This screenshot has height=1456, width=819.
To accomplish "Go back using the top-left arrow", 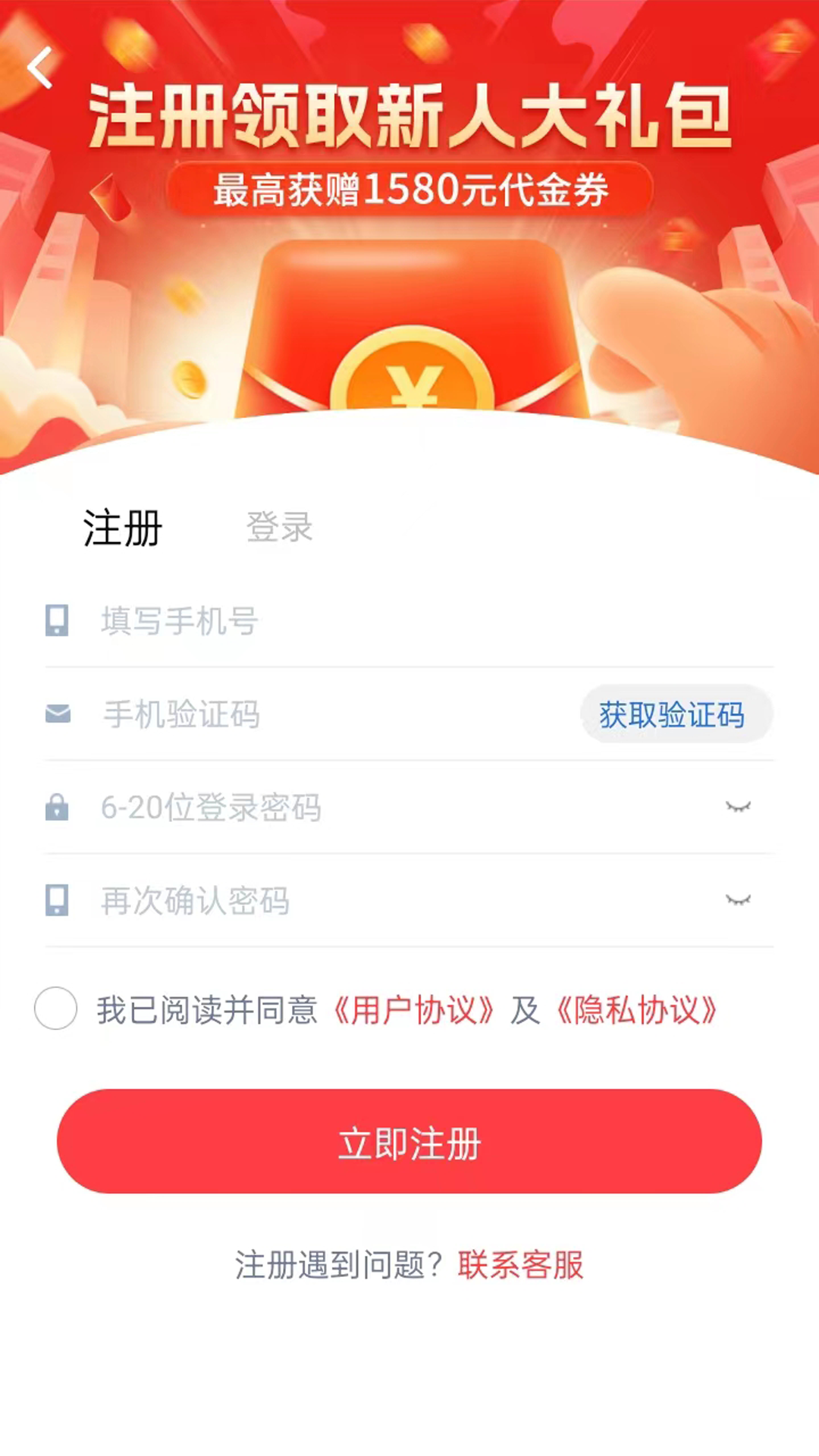I will (40, 68).
